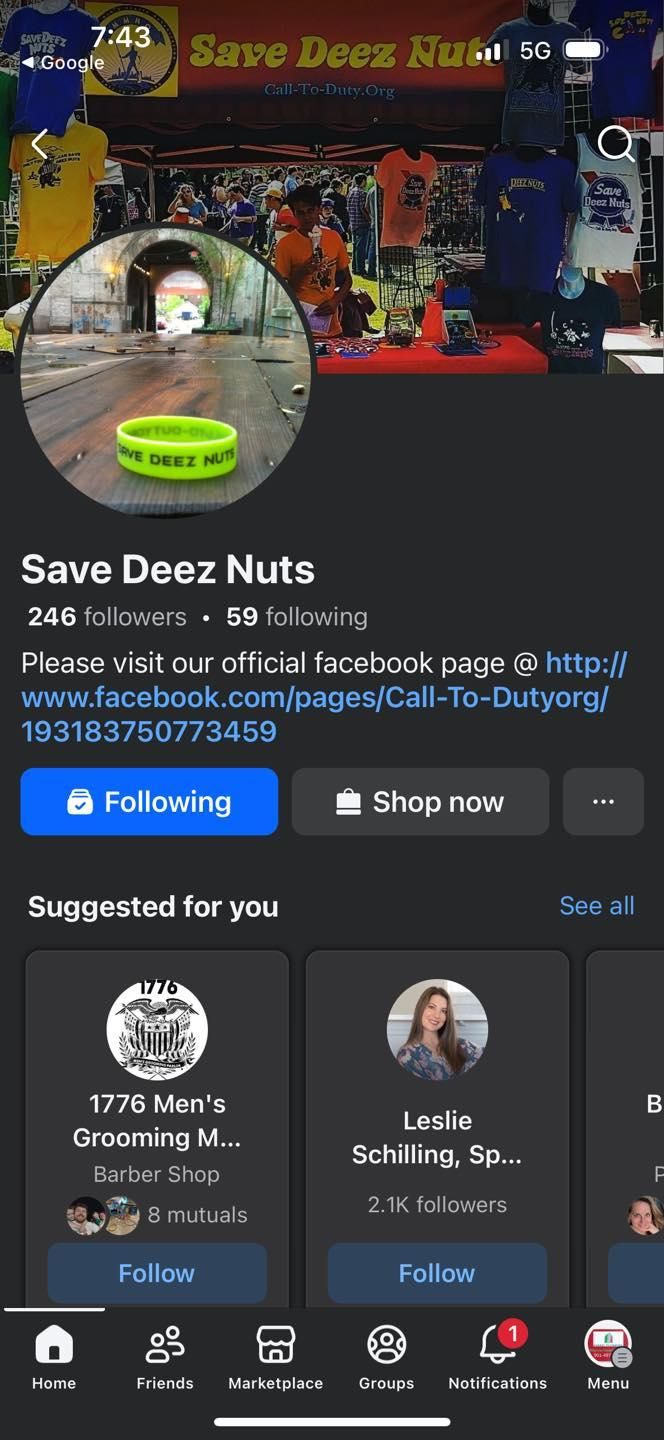The image size is (664, 1440).
Task: Open the search magnifier icon
Action: pyautogui.click(x=615, y=145)
